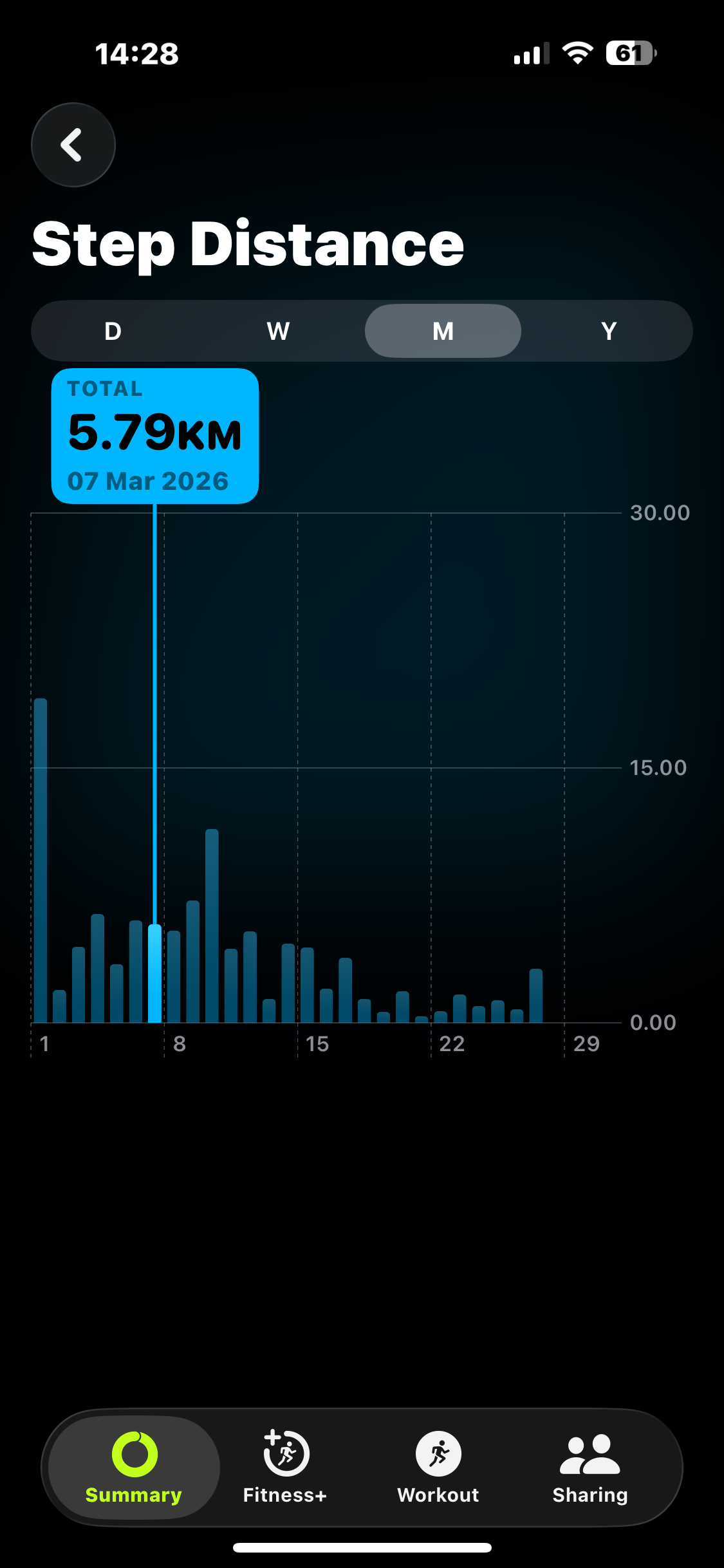This screenshot has width=724, height=1568.
Task: Open the Summary tab
Action: tap(134, 1468)
